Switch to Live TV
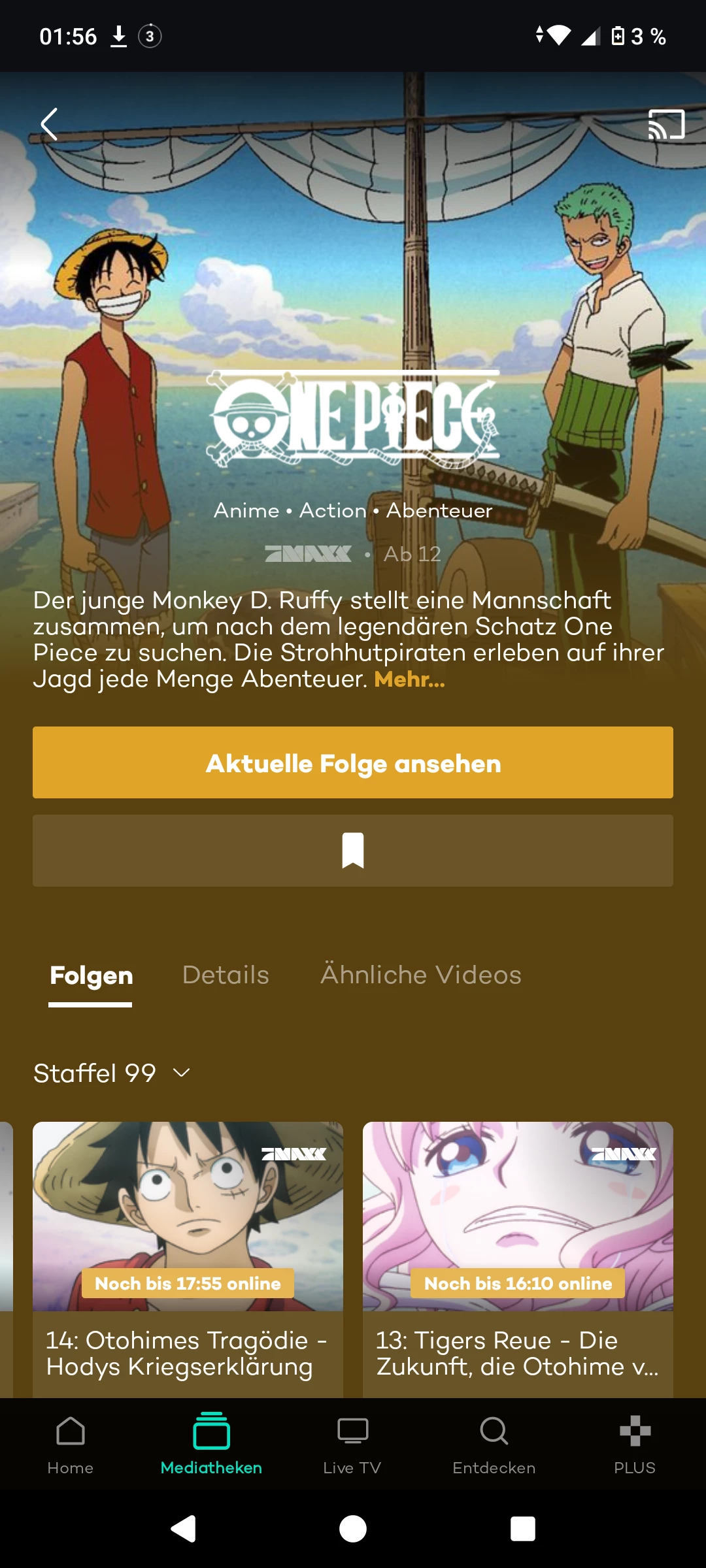The image size is (706, 1568). [x=352, y=1445]
